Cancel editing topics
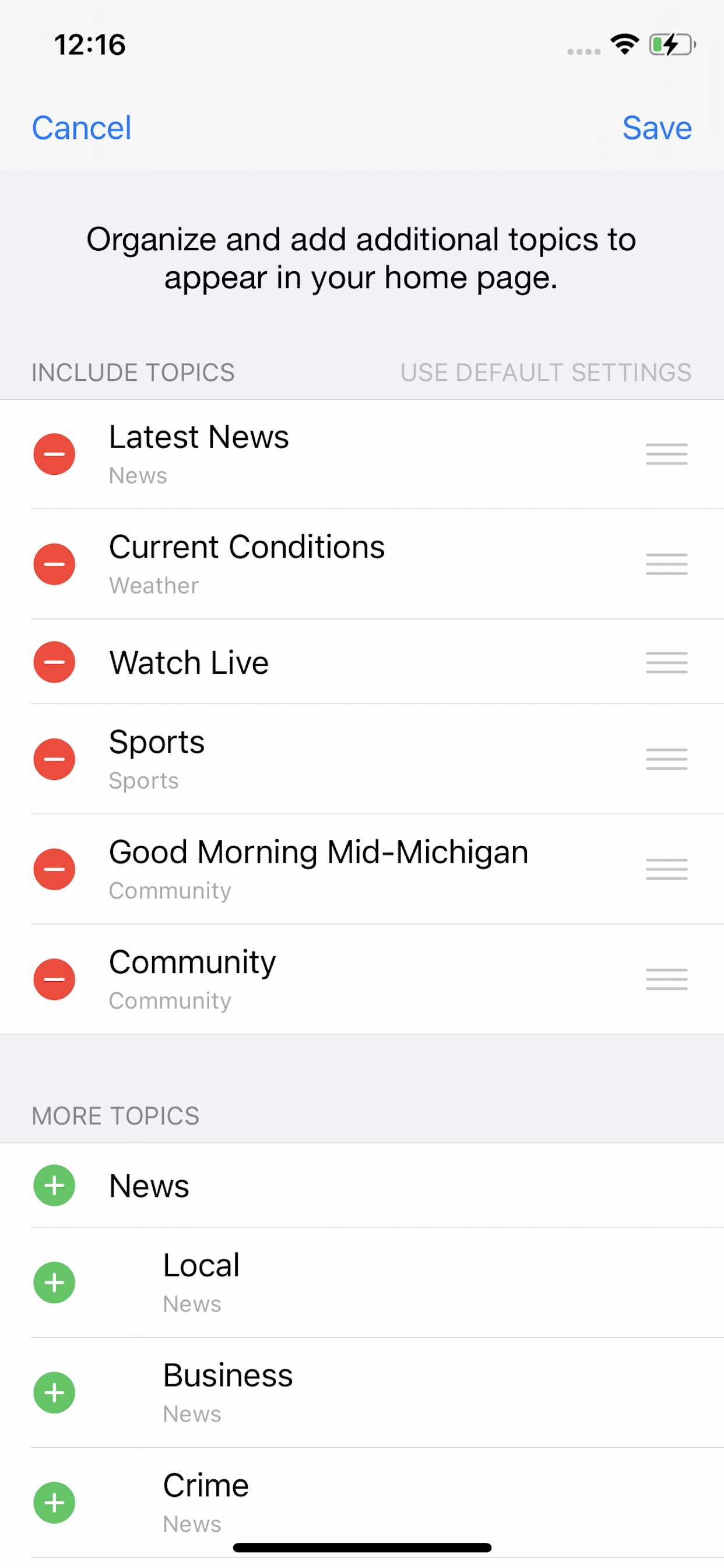The width and height of the screenshot is (724, 1568). [82, 128]
